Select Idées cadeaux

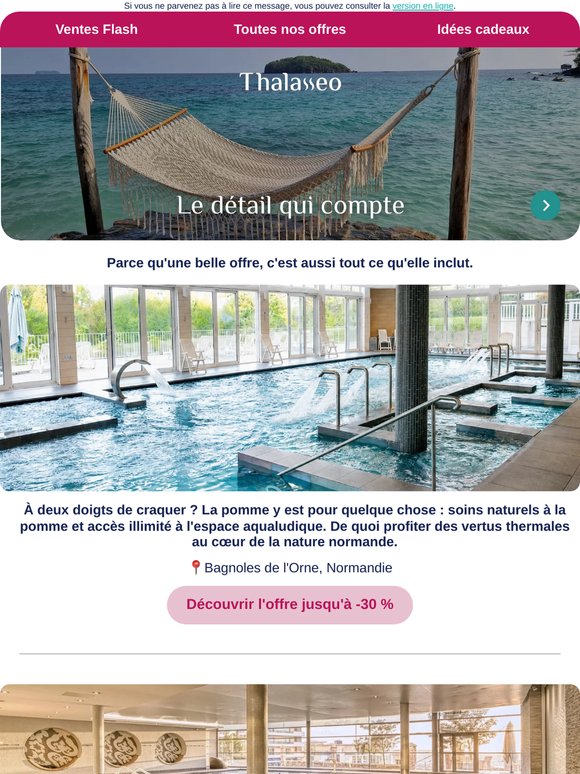pos(483,29)
